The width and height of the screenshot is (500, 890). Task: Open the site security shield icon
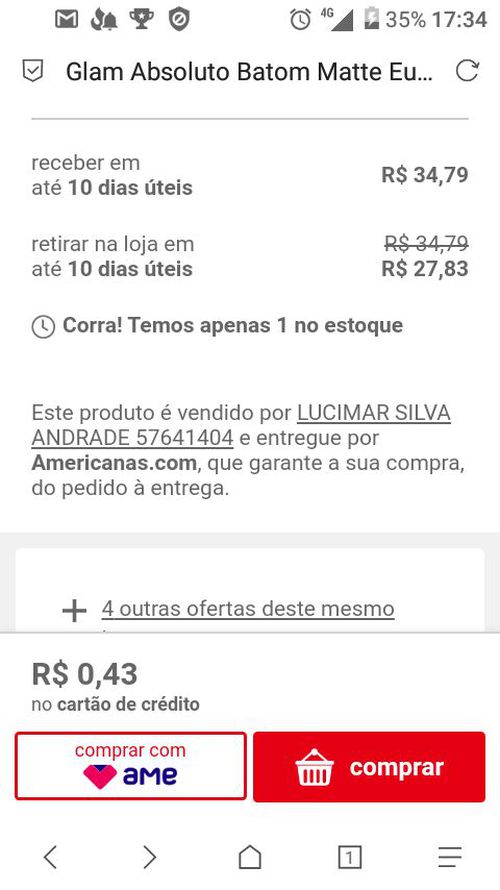(x=32, y=72)
